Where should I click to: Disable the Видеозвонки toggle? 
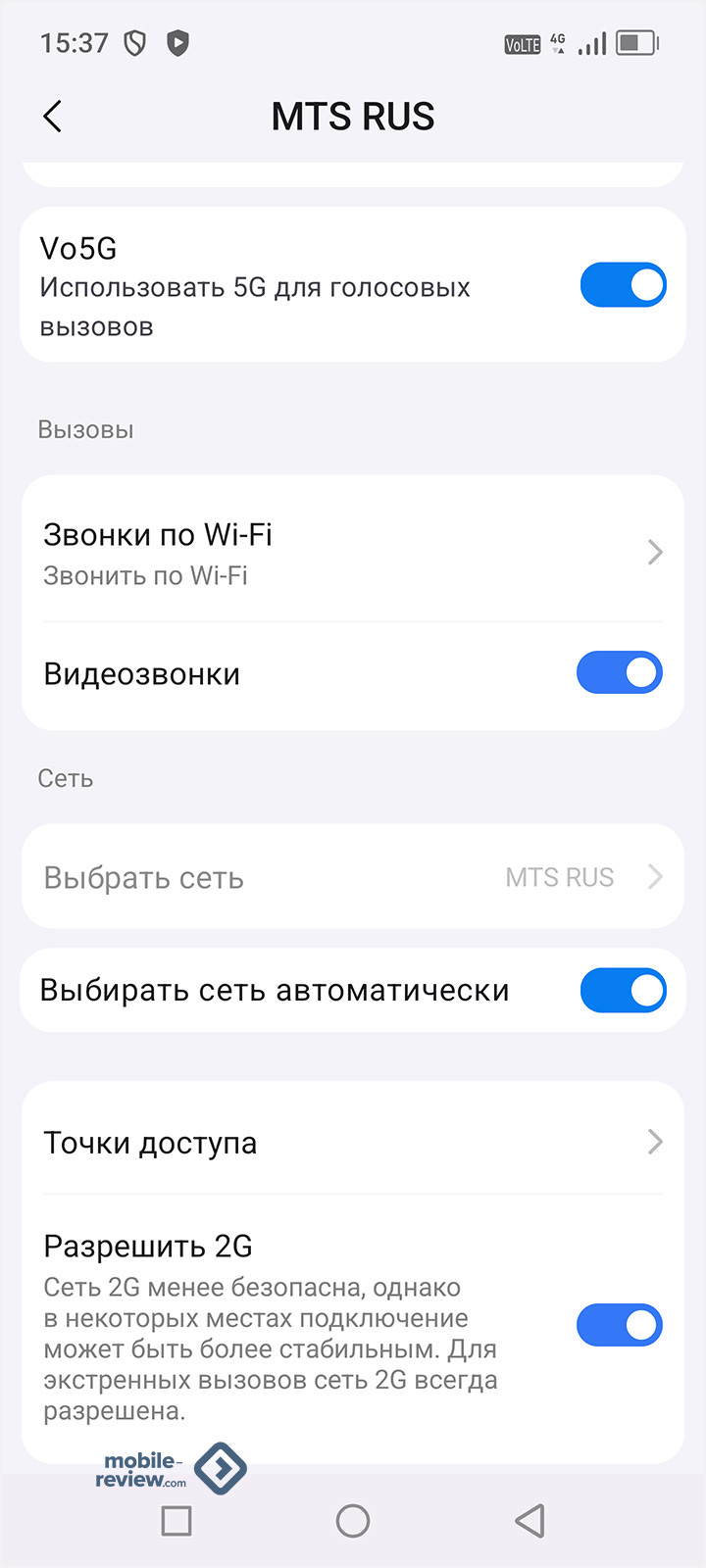pyautogui.click(x=619, y=673)
